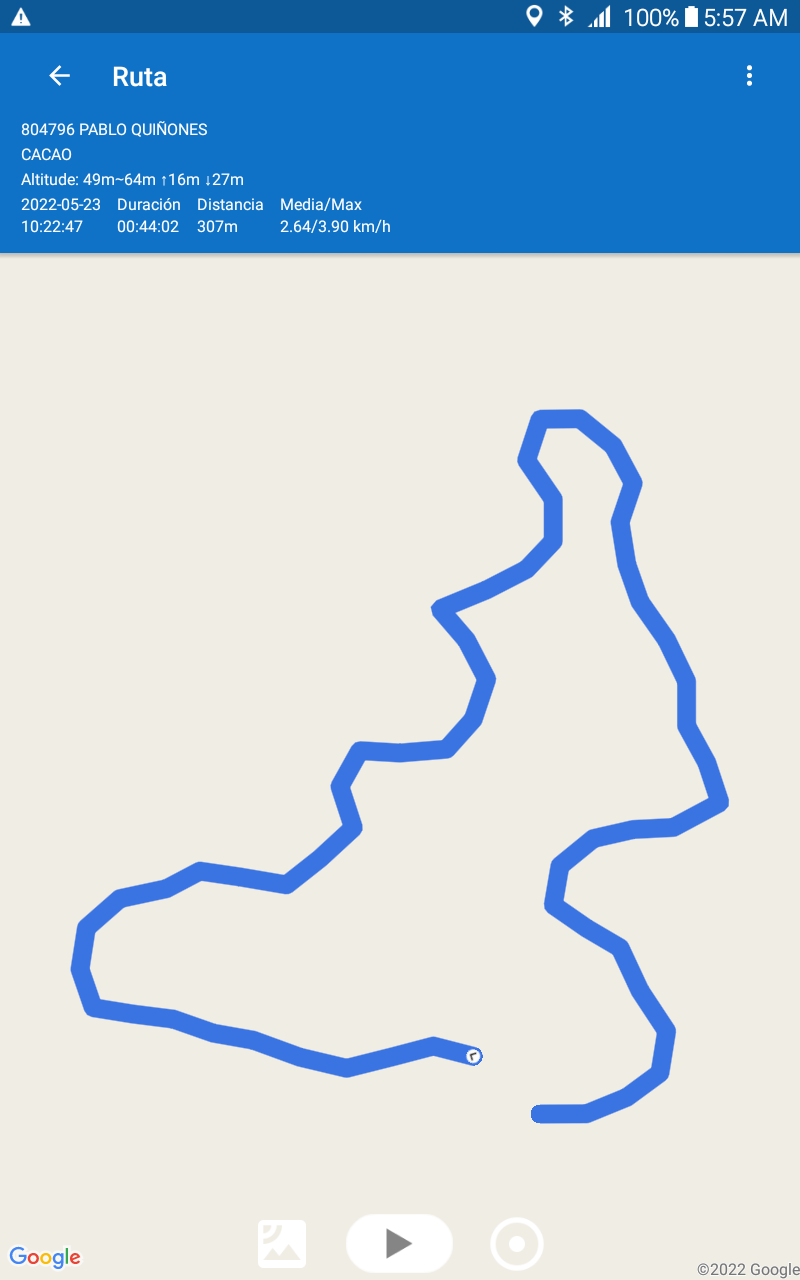This screenshot has height=1280, width=800.
Task: Open the overflow menu
Action: [749, 76]
